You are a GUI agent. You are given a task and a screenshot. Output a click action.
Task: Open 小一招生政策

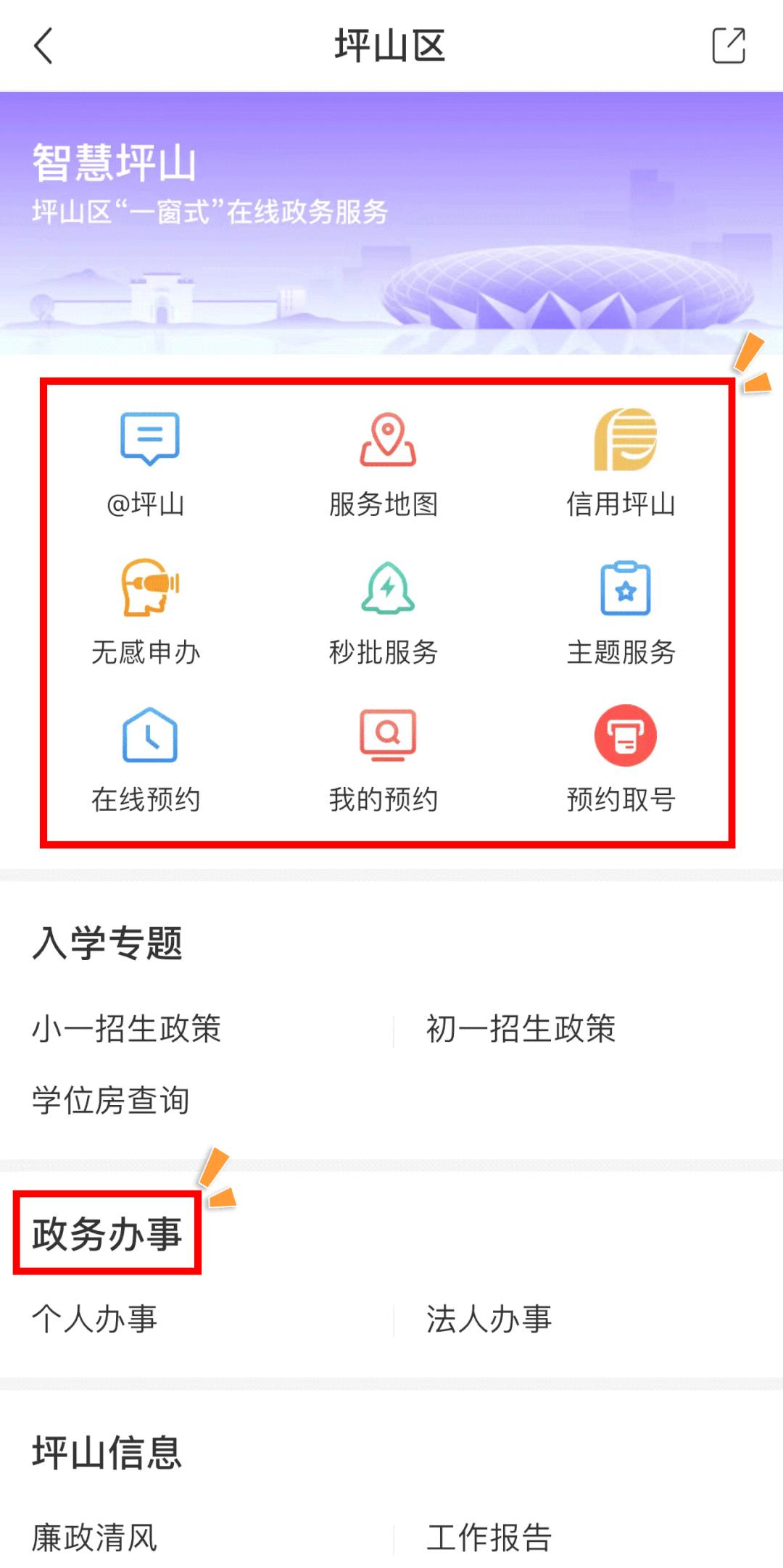[127, 1029]
